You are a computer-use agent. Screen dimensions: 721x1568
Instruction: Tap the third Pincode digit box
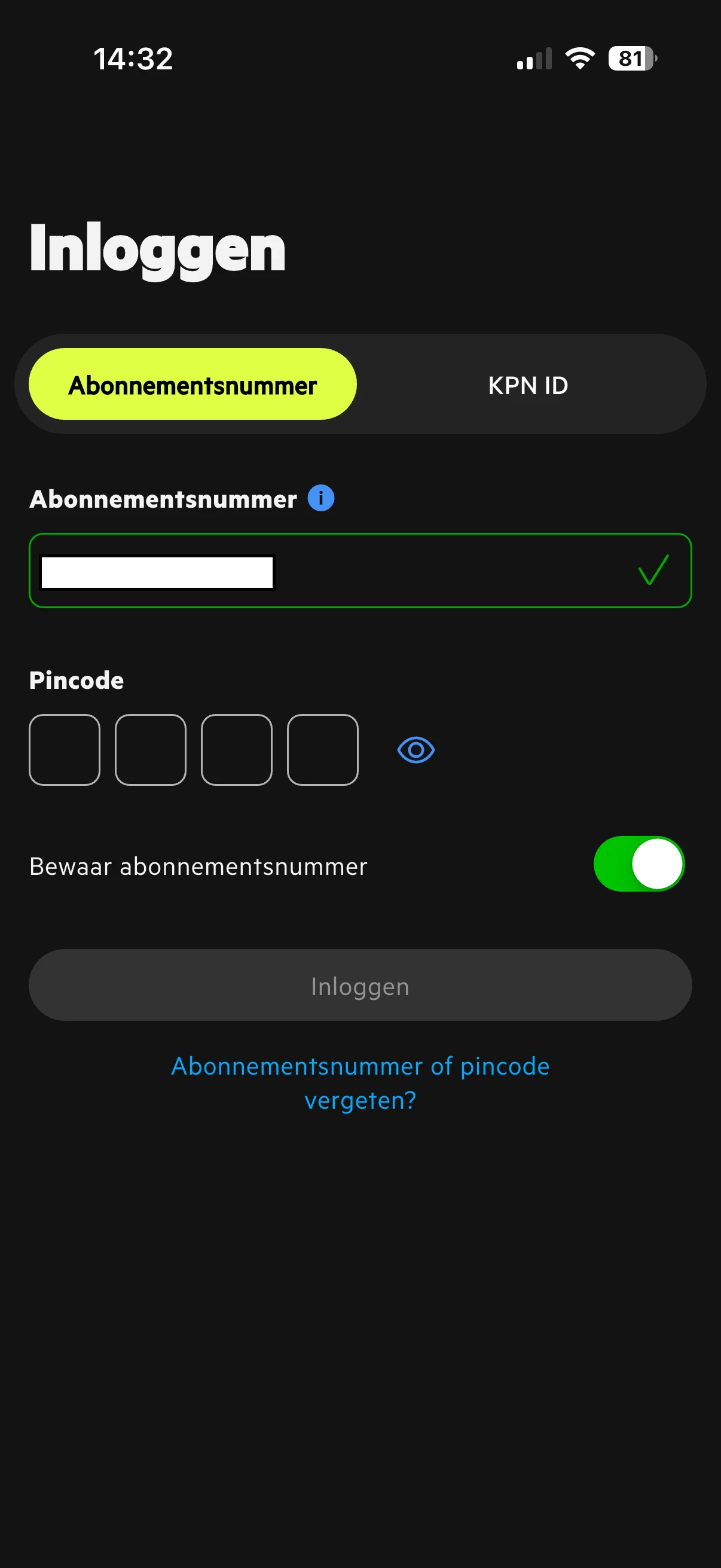click(x=237, y=750)
